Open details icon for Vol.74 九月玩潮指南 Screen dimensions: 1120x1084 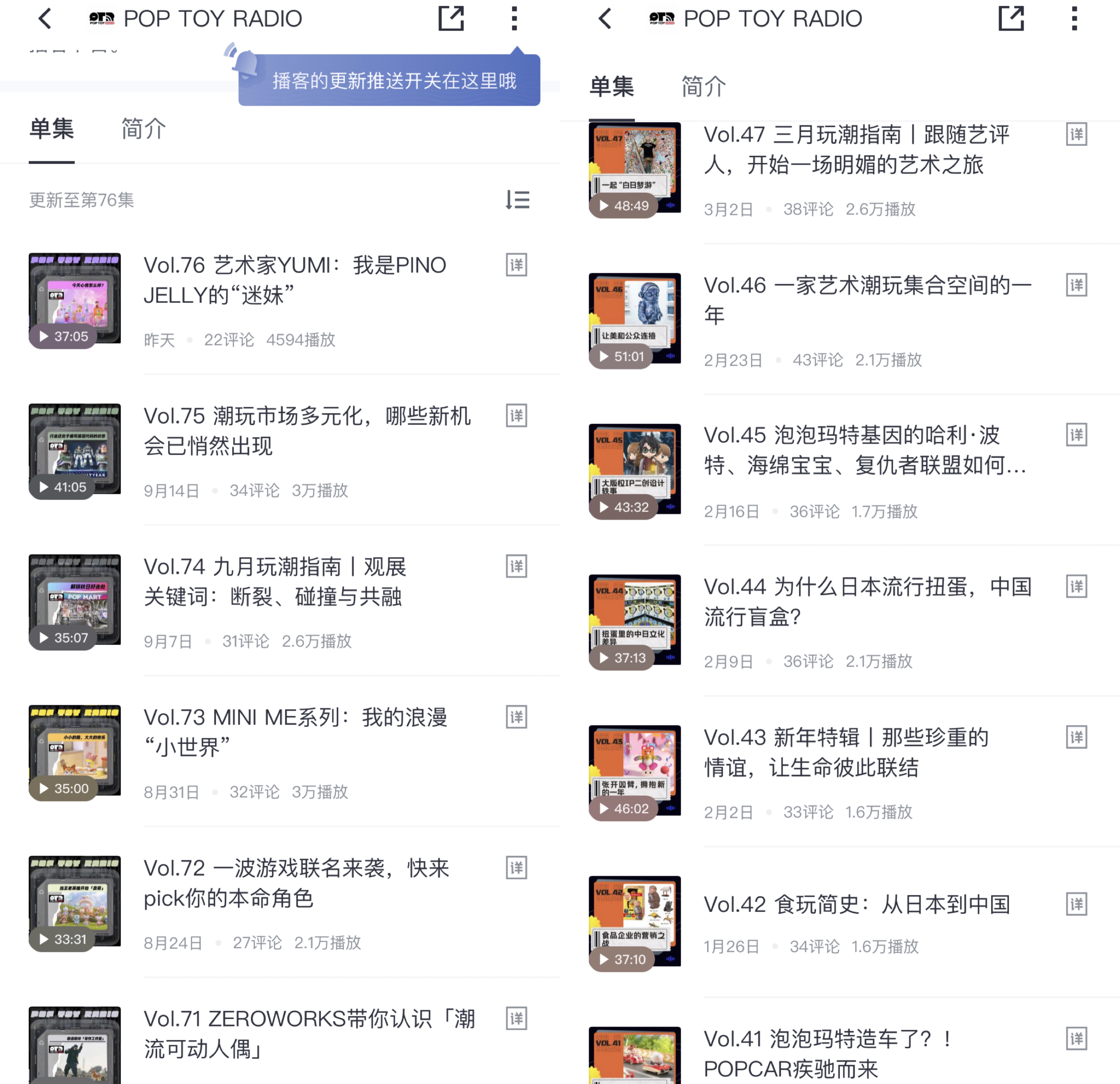point(517,566)
